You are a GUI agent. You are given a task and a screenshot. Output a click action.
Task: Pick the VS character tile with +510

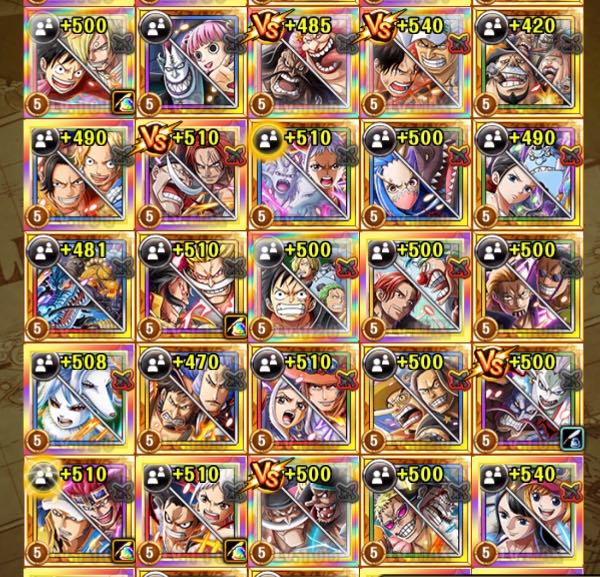click(x=191, y=174)
